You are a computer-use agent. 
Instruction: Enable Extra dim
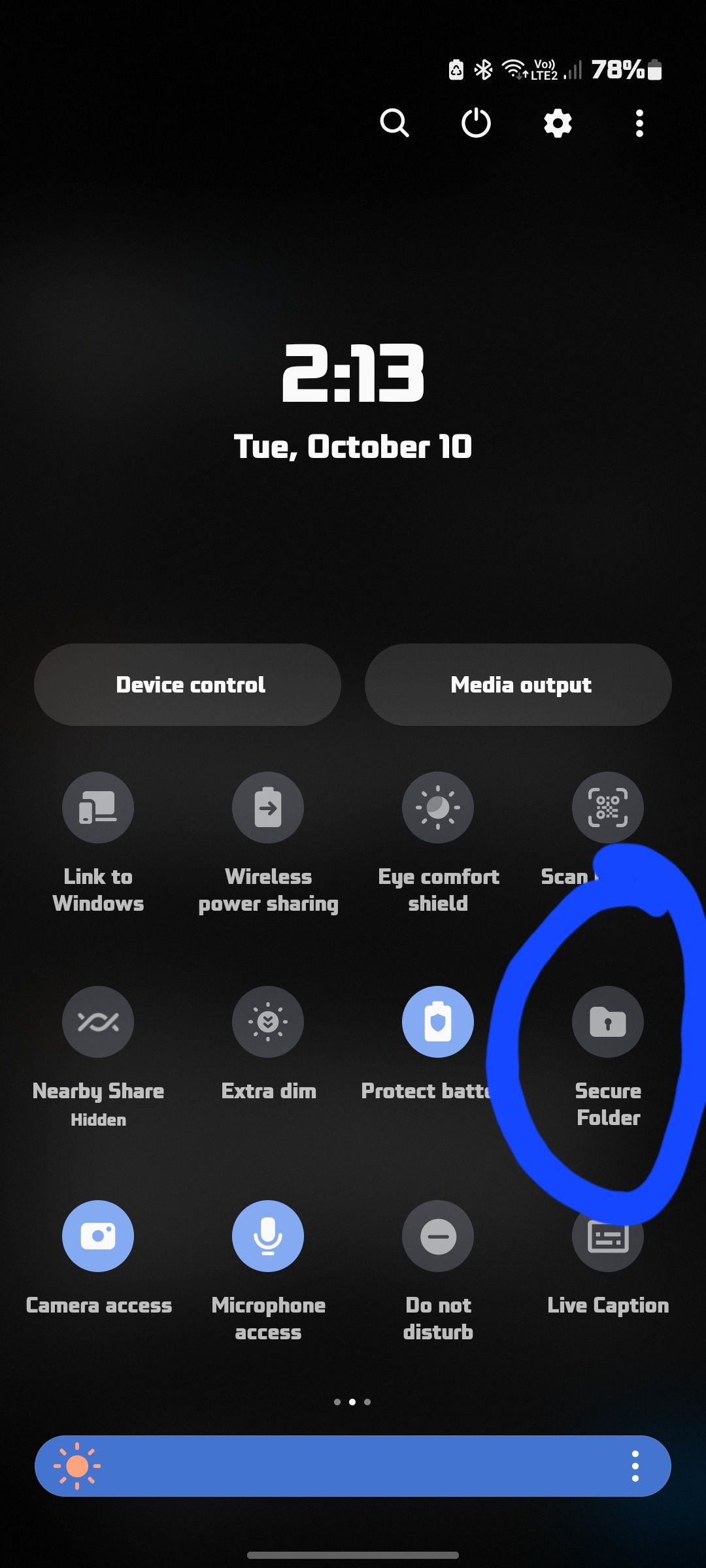pos(268,1022)
